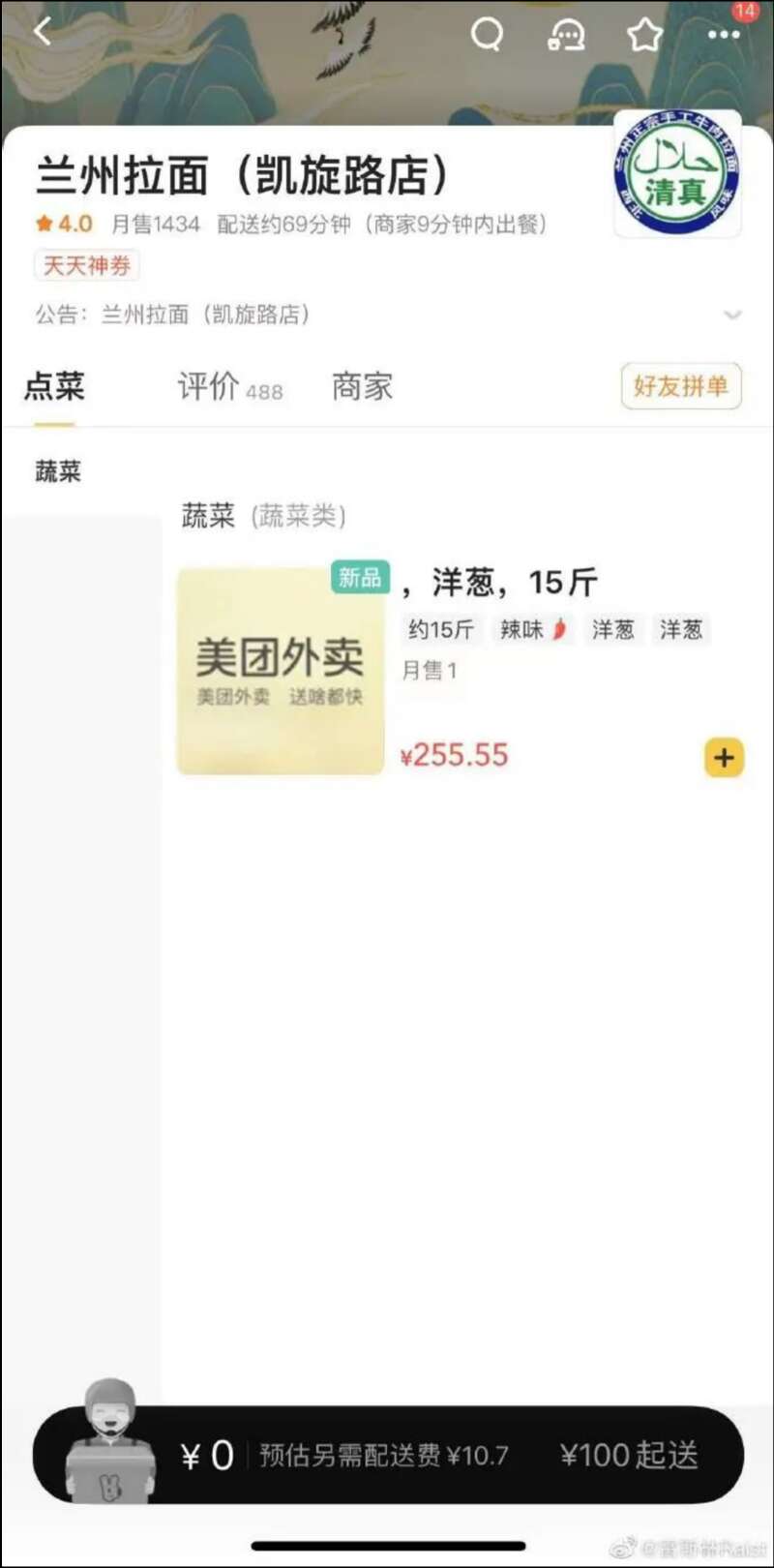This screenshot has height=1568, width=774.
Task: Open customer service chat icon
Action: click(x=566, y=35)
